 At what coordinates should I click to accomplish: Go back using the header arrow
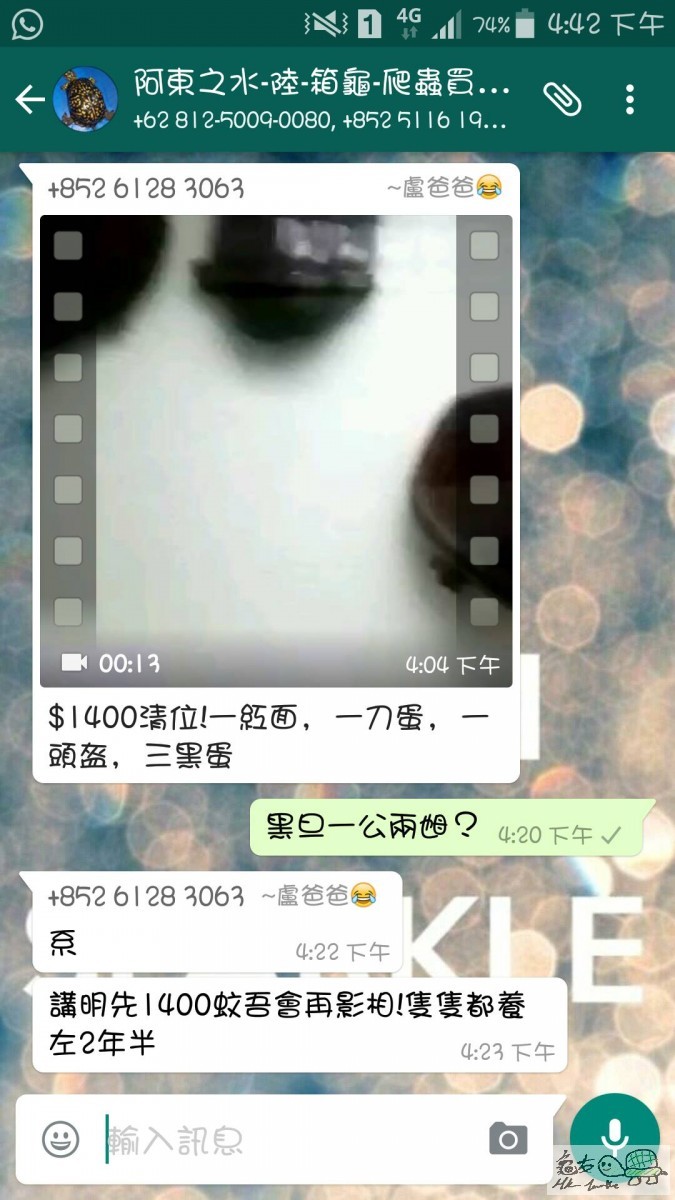[30, 98]
